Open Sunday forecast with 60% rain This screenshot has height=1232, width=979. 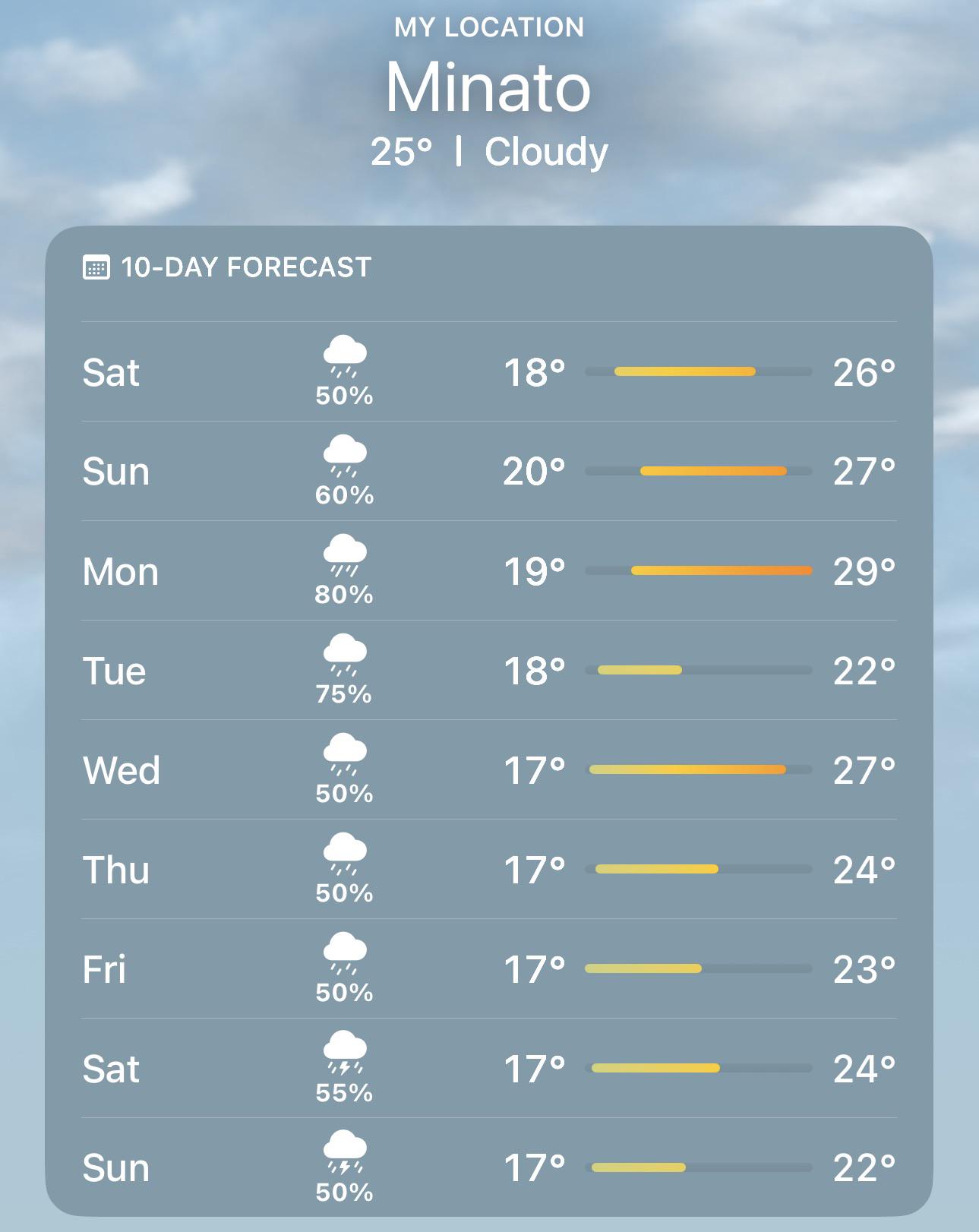[x=489, y=472]
